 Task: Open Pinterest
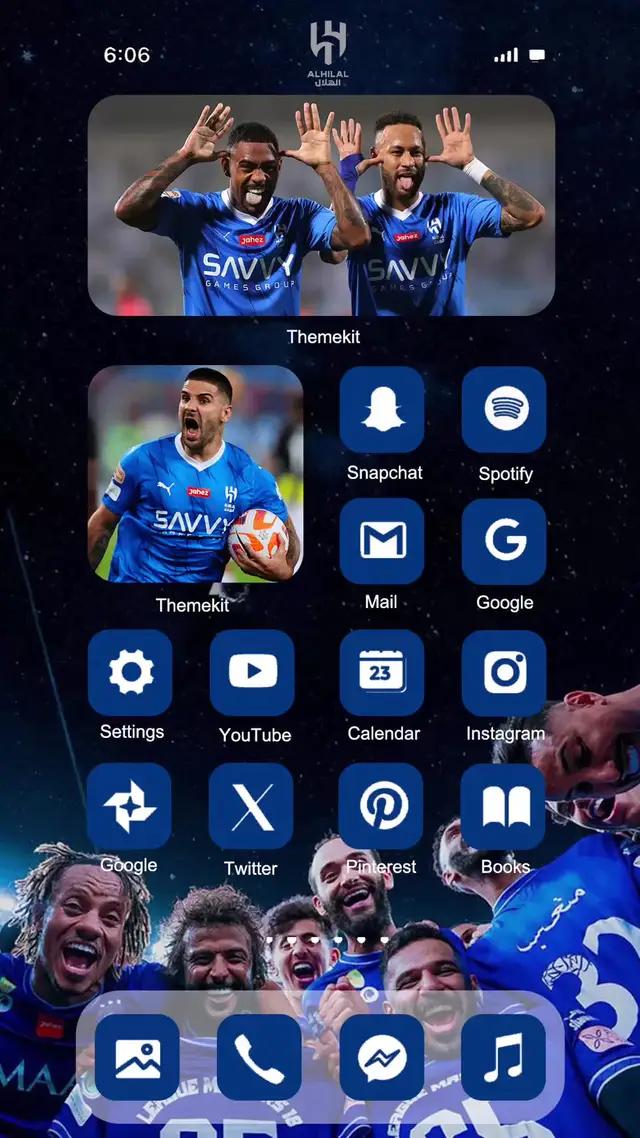(382, 806)
